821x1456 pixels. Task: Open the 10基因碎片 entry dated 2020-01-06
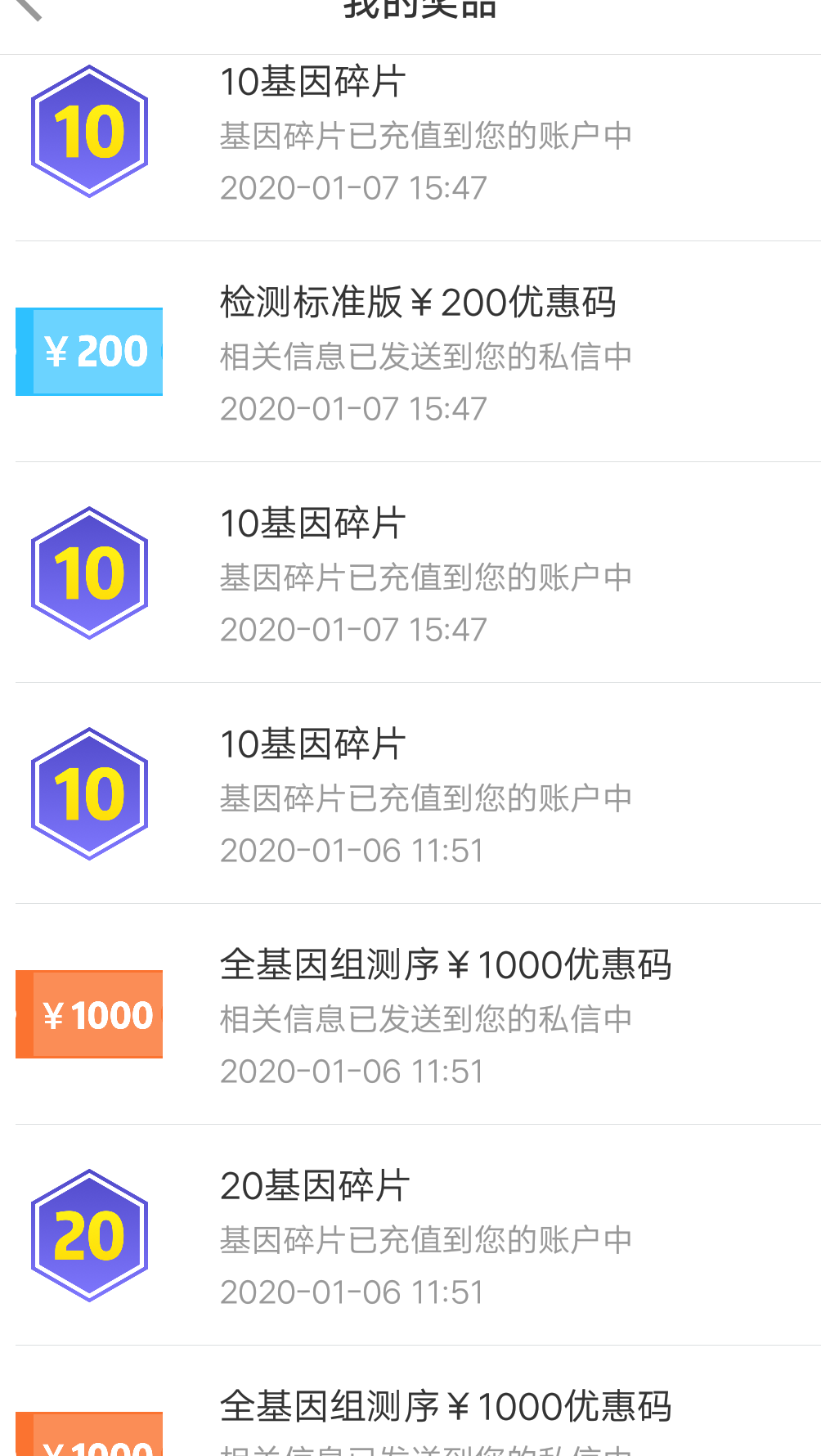click(x=410, y=793)
